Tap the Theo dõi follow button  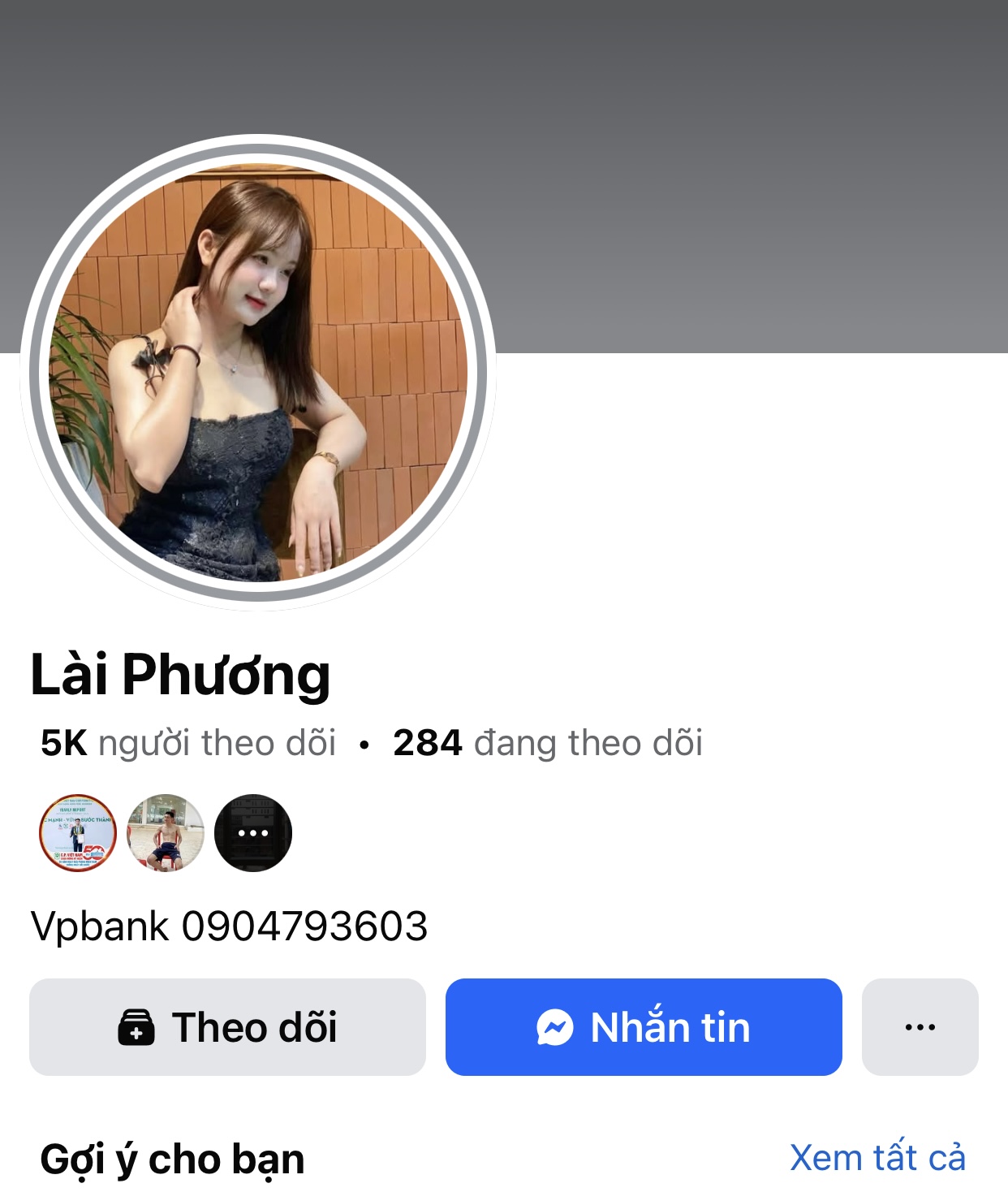coord(227,1027)
